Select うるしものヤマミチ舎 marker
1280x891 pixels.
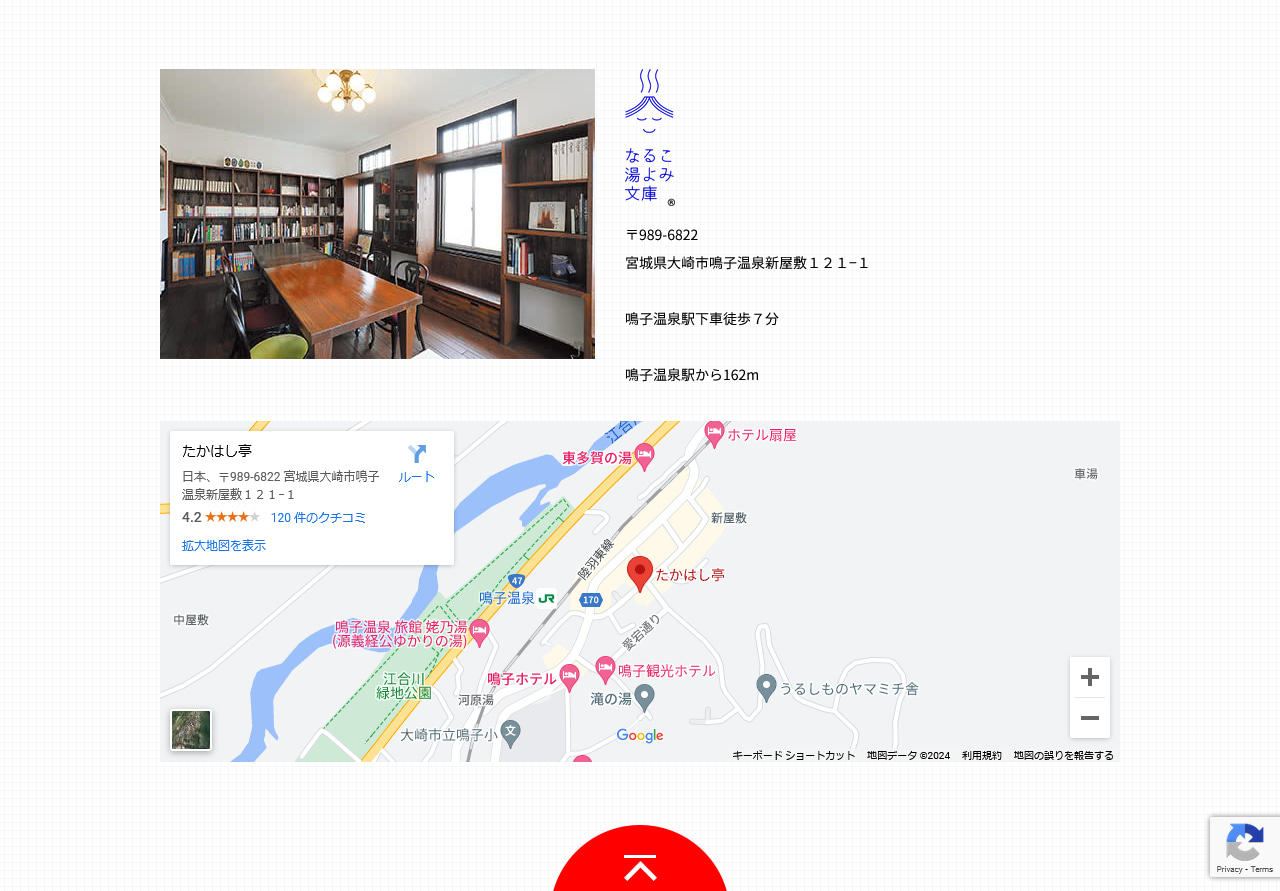pos(766,687)
